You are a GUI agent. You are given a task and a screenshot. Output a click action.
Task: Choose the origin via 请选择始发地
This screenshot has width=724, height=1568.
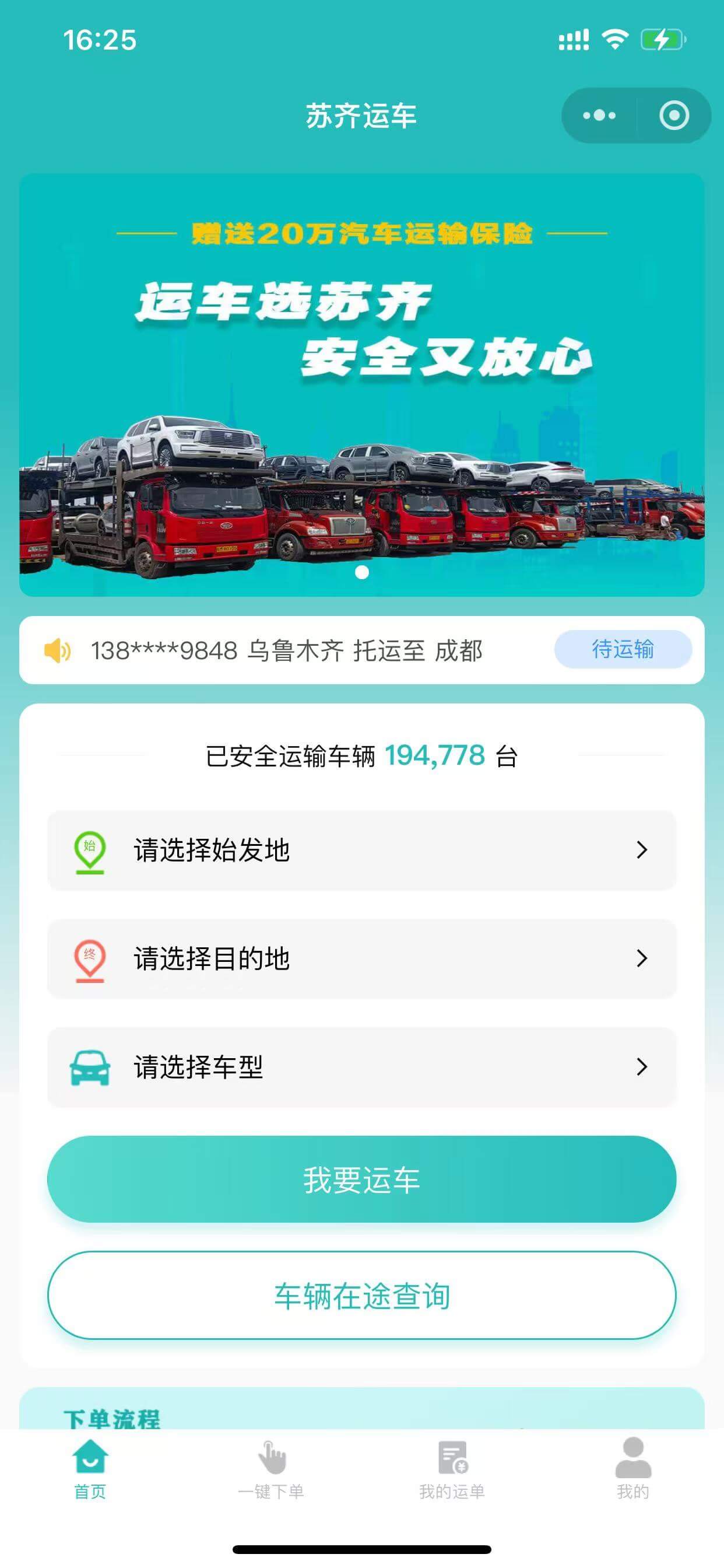point(361,850)
